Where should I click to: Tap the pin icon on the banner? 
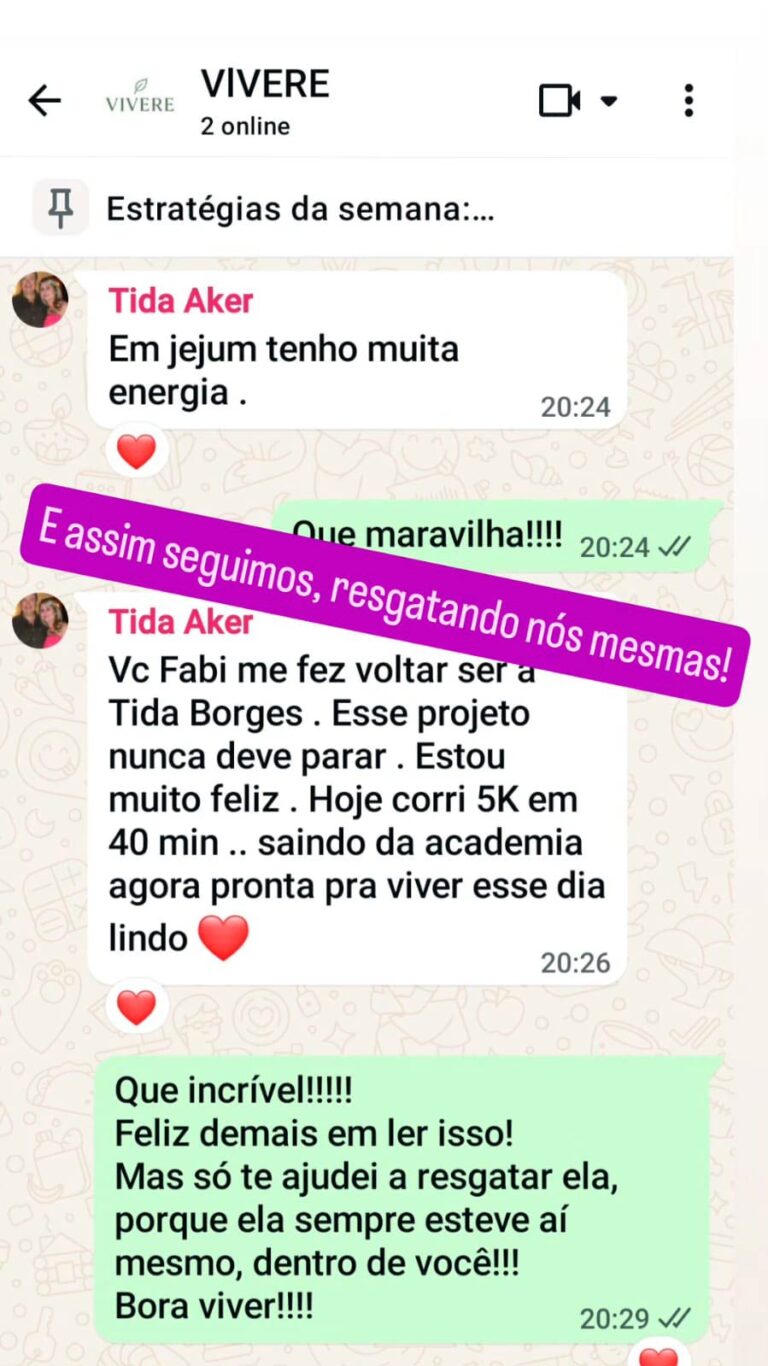pos(62,207)
